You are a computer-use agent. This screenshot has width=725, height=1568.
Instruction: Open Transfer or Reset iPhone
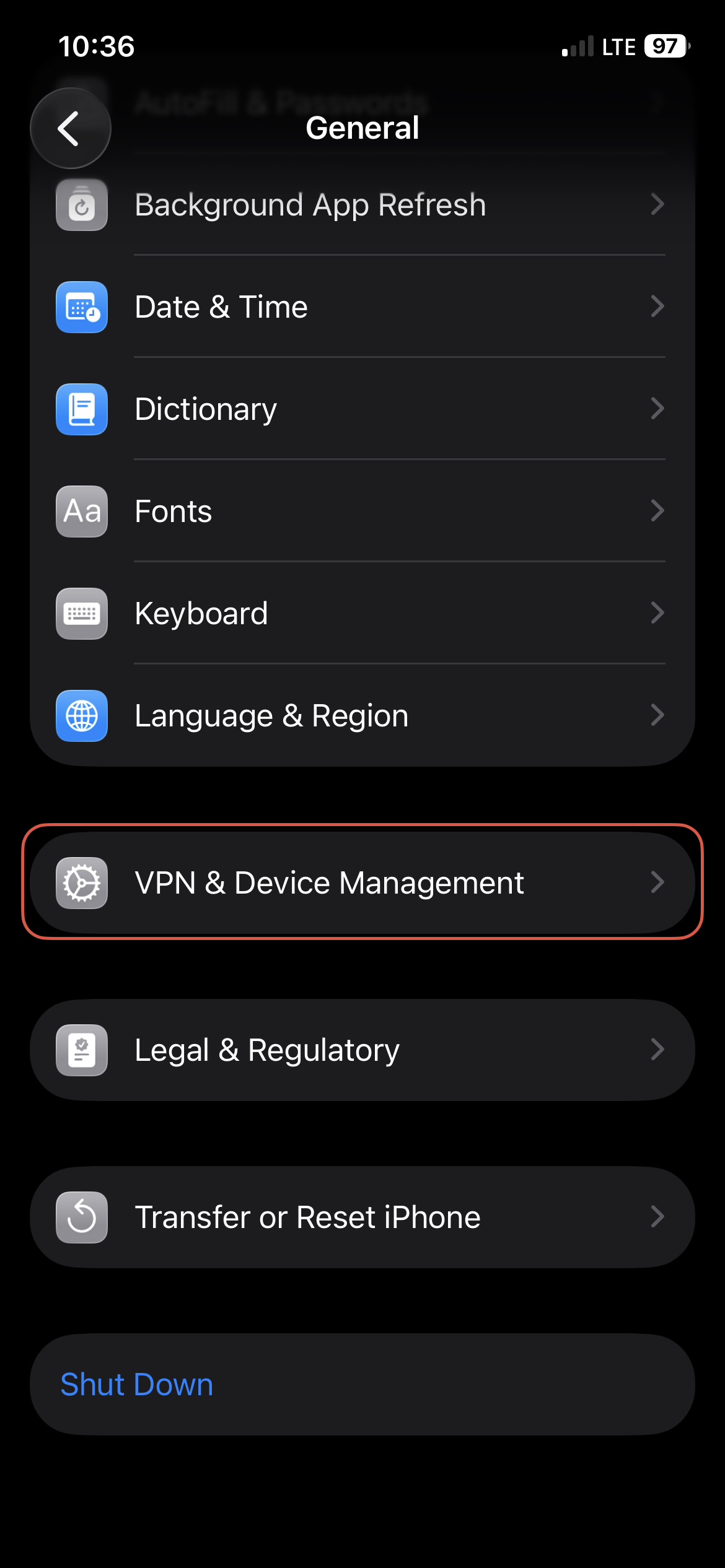click(362, 1217)
